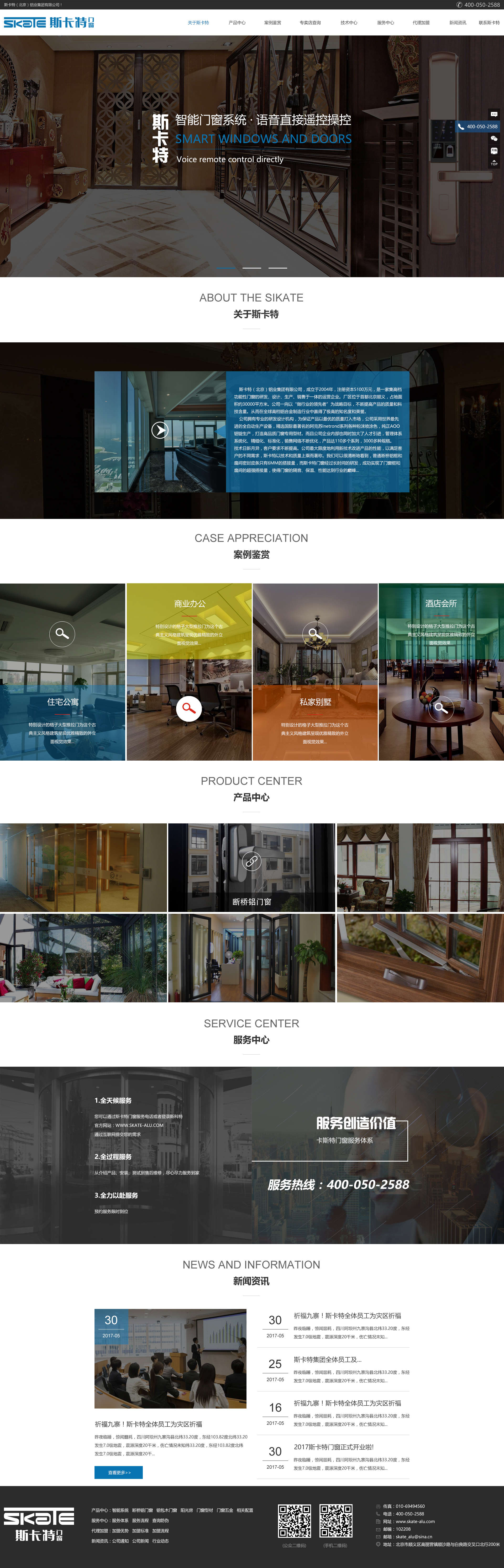Tap the floating TOP back-to-top button
504x1568 pixels.
coord(494,163)
